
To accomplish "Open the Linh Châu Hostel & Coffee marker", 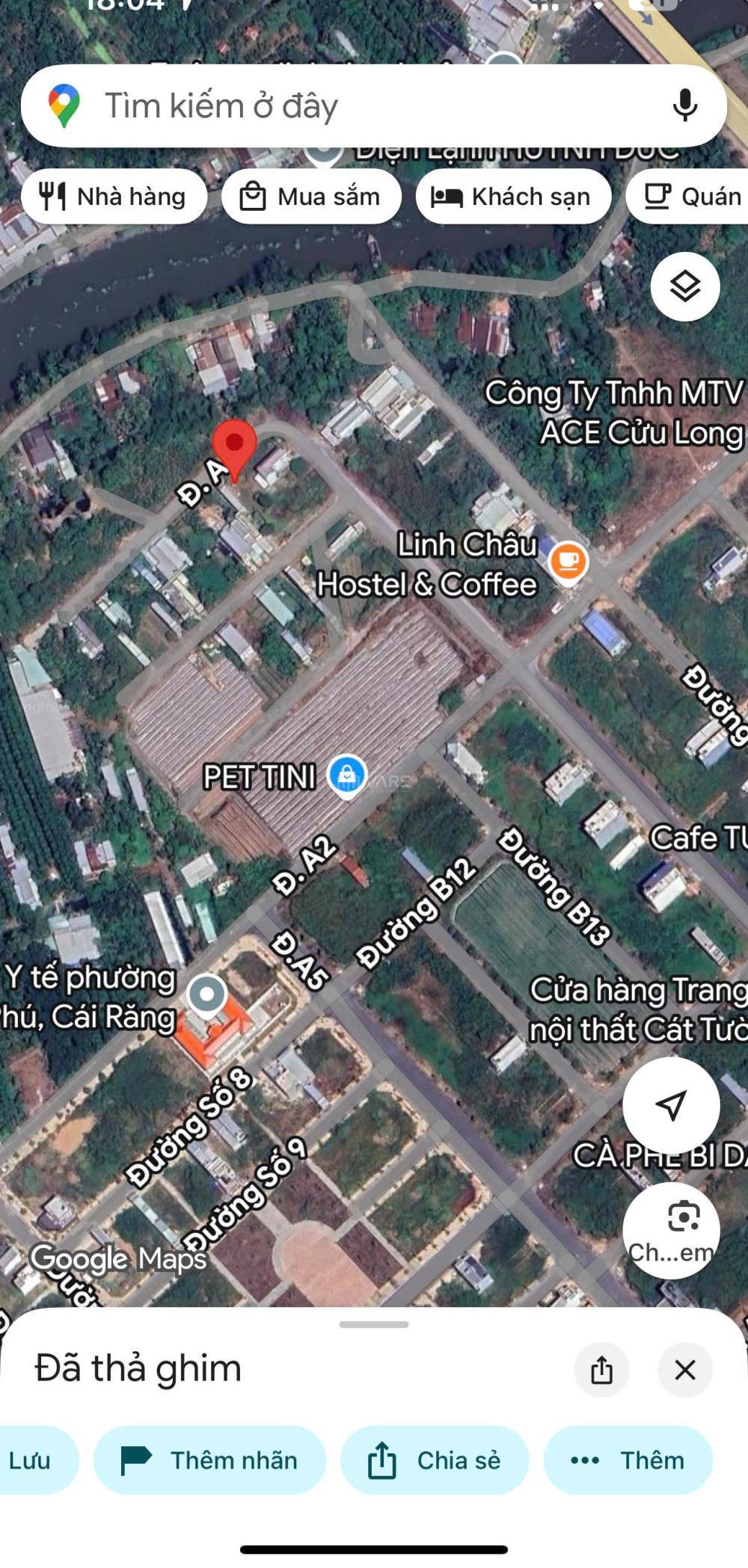I will [x=568, y=562].
